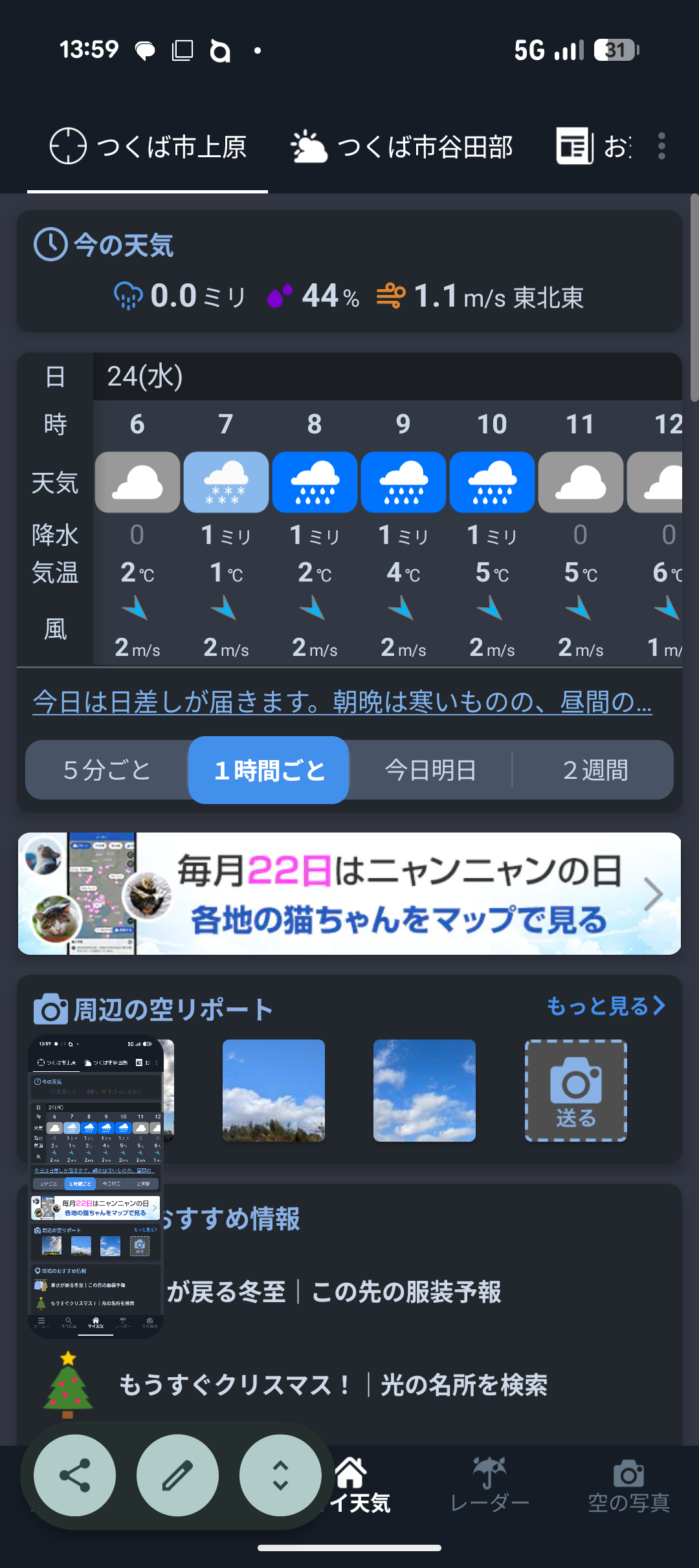
Task: Tap the 送る camera button to send a sky photo
Action: [x=575, y=1091]
